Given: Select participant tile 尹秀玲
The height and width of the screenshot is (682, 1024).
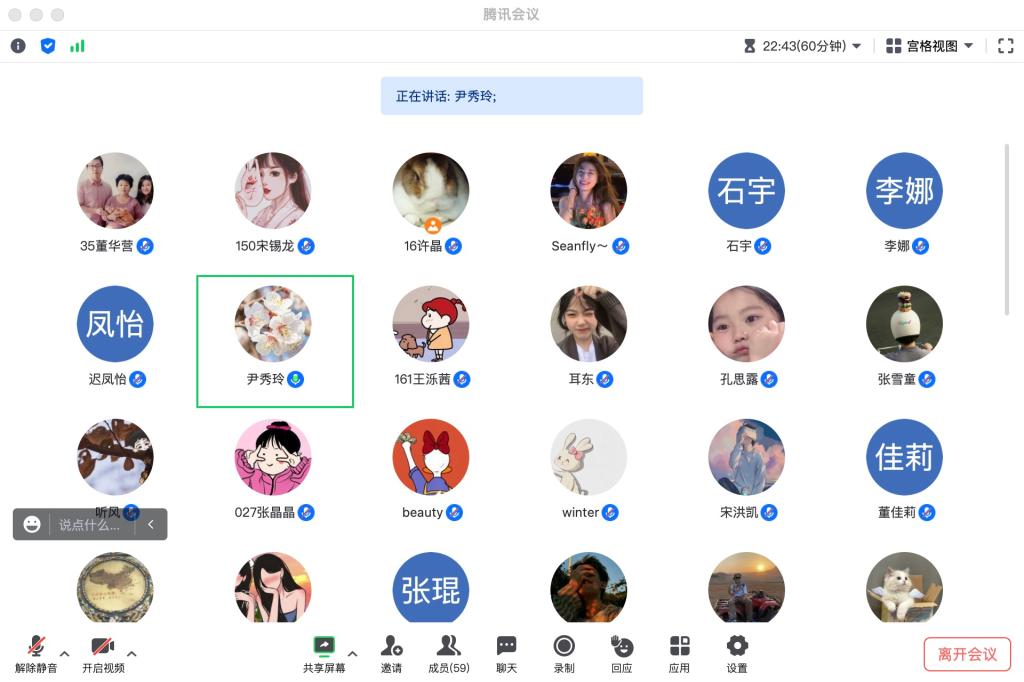Looking at the screenshot, I should (x=274, y=341).
